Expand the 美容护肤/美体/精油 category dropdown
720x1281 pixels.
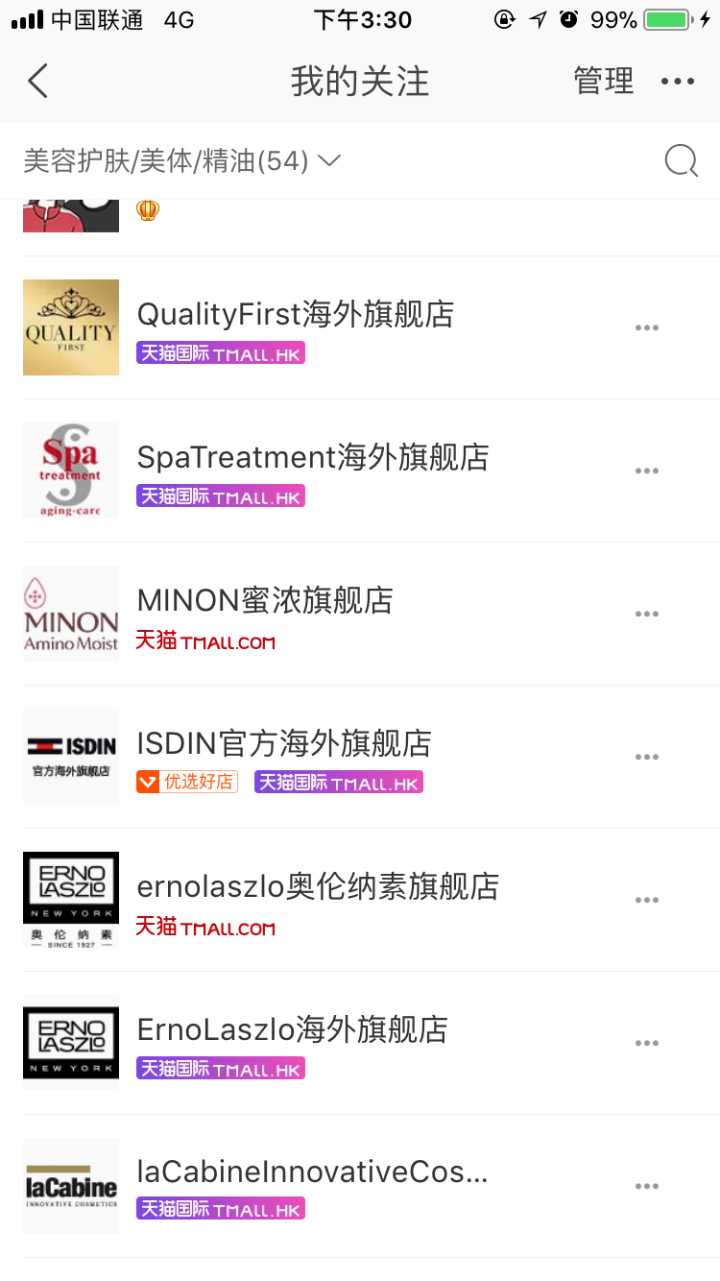(x=182, y=161)
